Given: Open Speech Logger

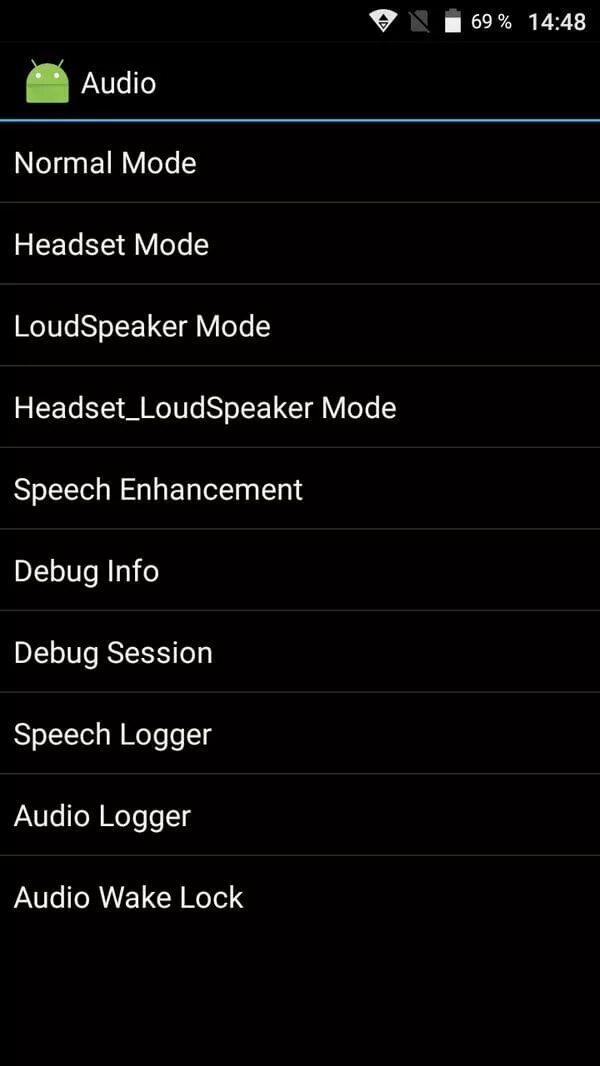Looking at the screenshot, I should click(300, 733).
